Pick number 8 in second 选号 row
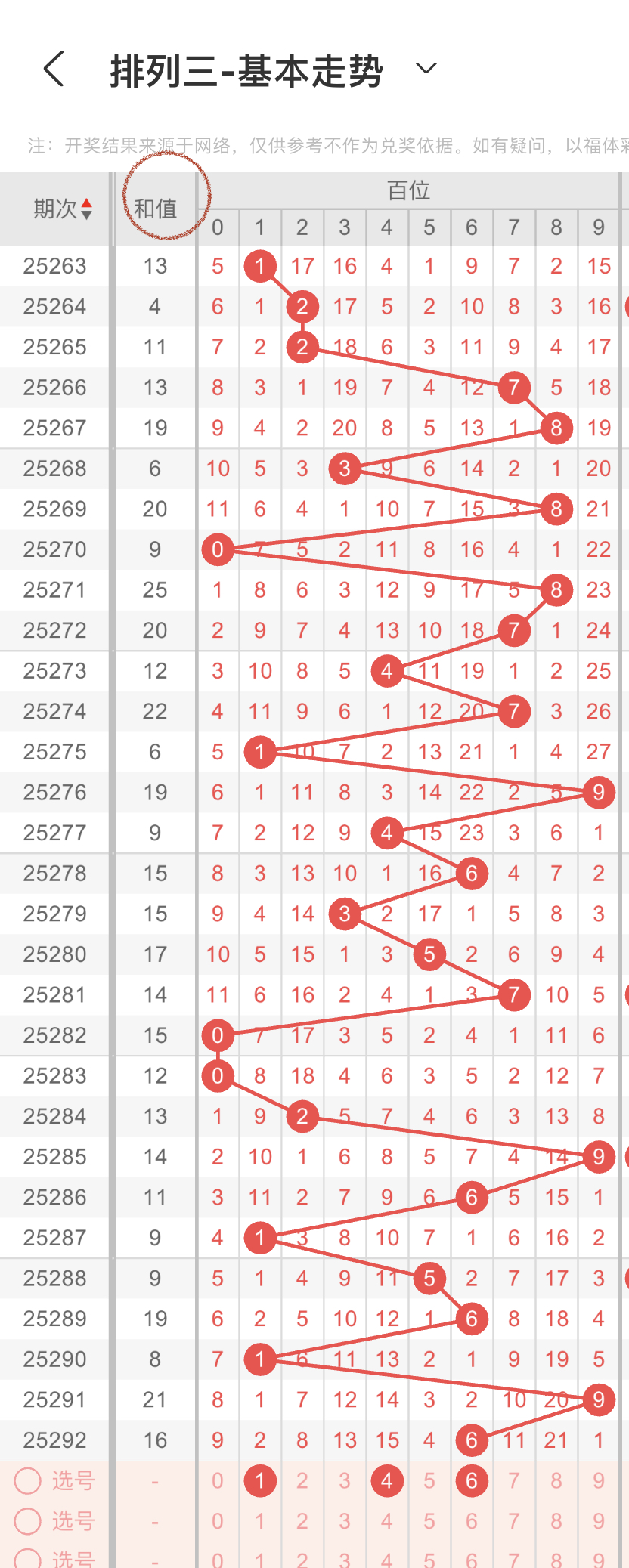 click(556, 1520)
